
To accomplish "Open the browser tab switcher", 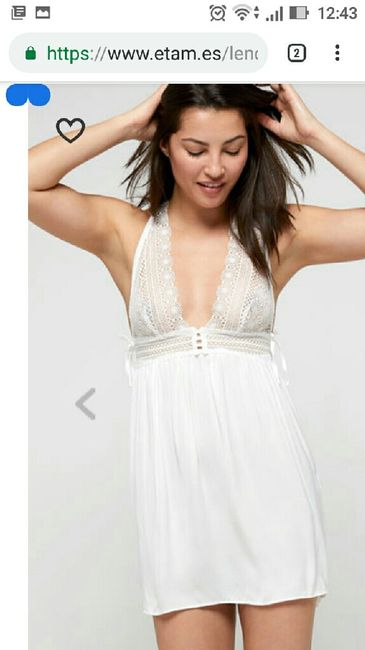I will coord(297,53).
